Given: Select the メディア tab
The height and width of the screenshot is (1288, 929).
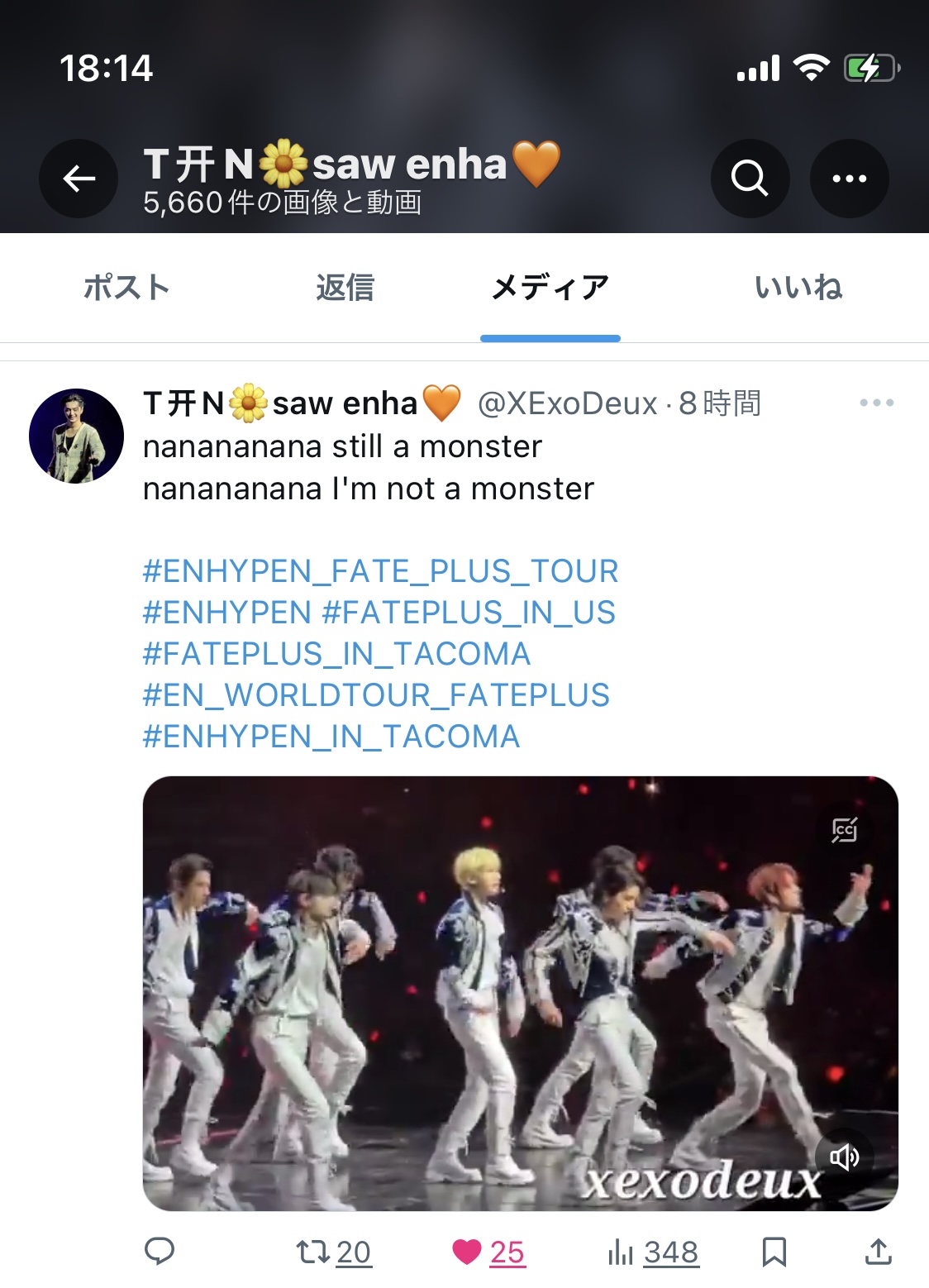Looking at the screenshot, I should point(550,288).
